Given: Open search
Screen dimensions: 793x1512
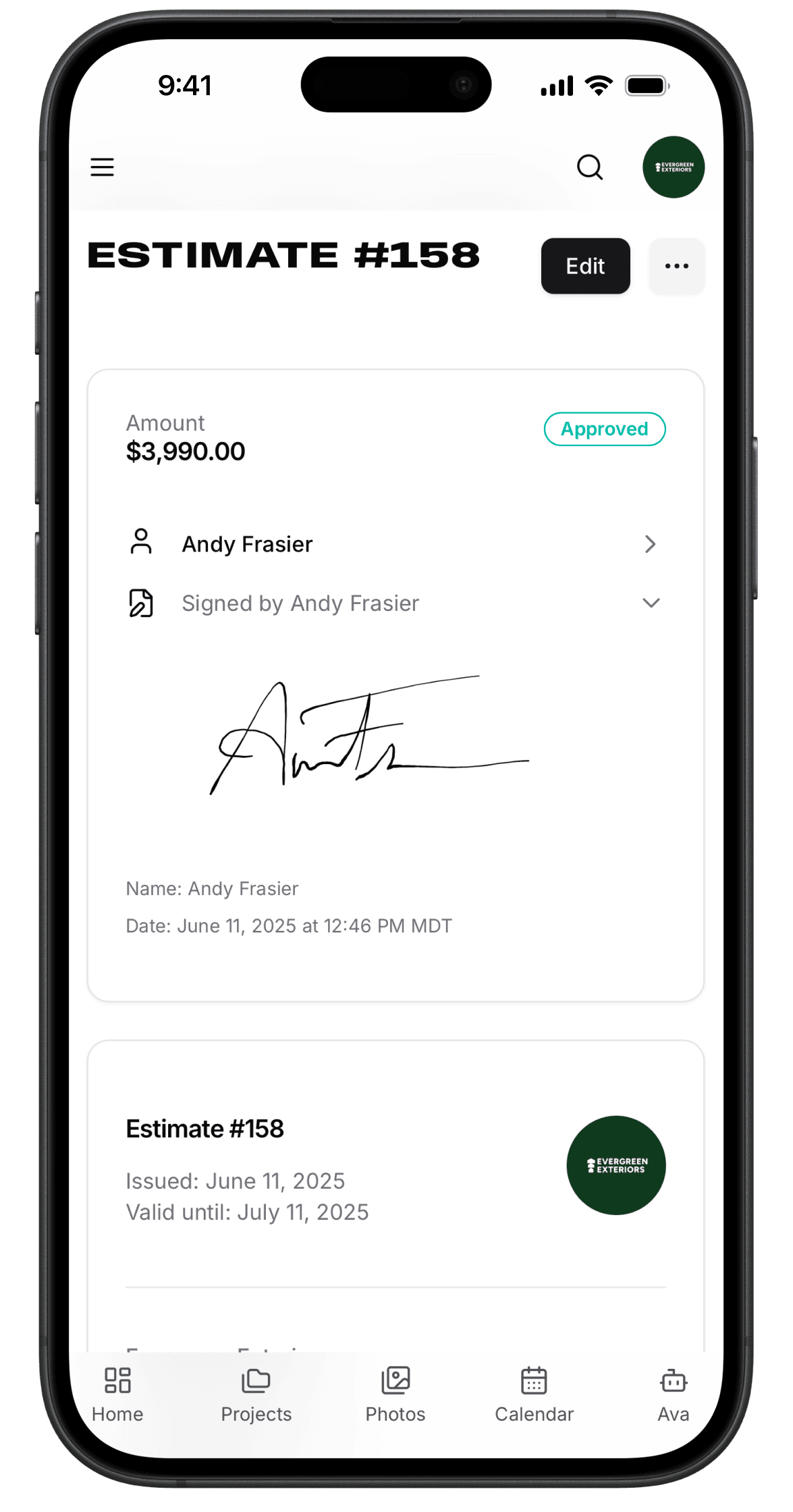Looking at the screenshot, I should tap(590, 167).
